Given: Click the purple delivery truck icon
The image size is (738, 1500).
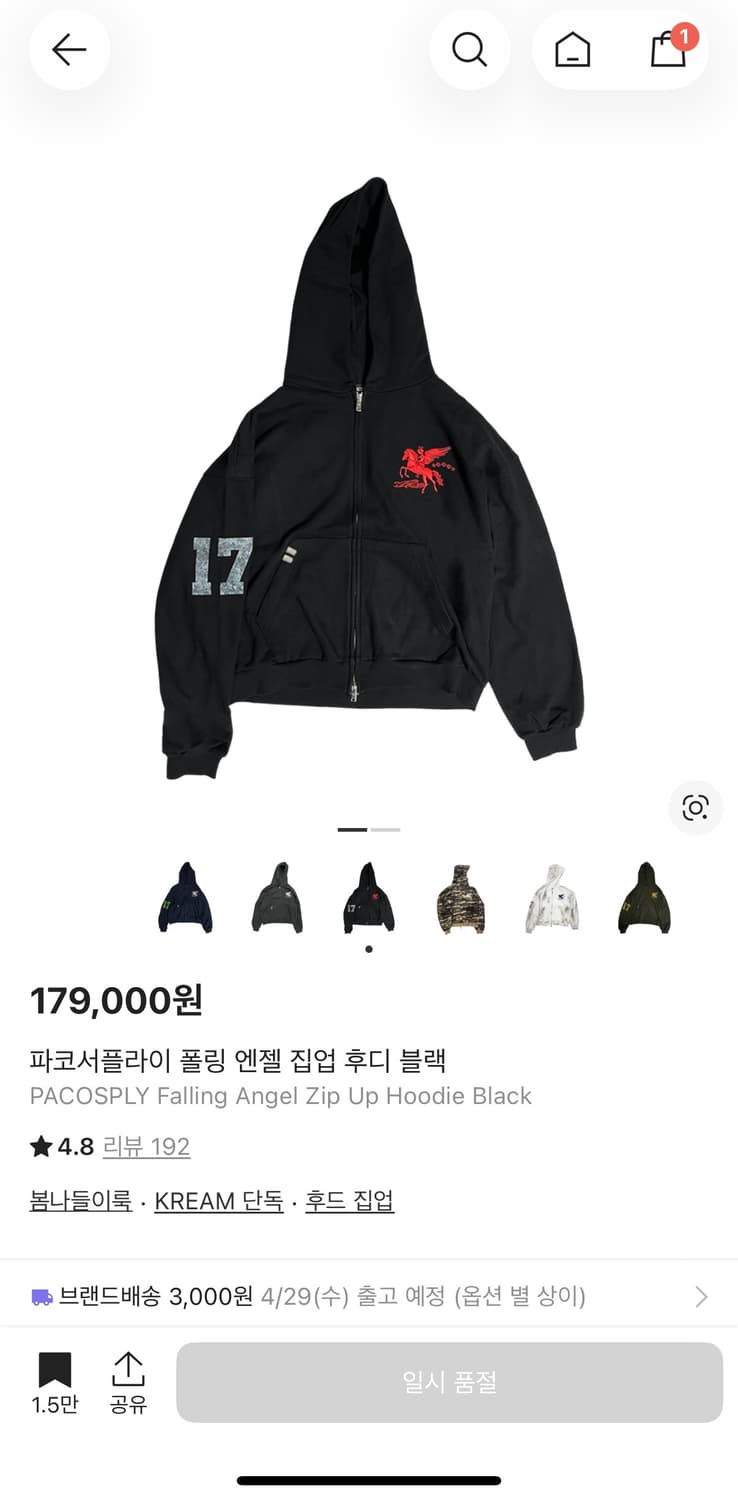Looking at the screenshot, I should [x=43, y=1296].
